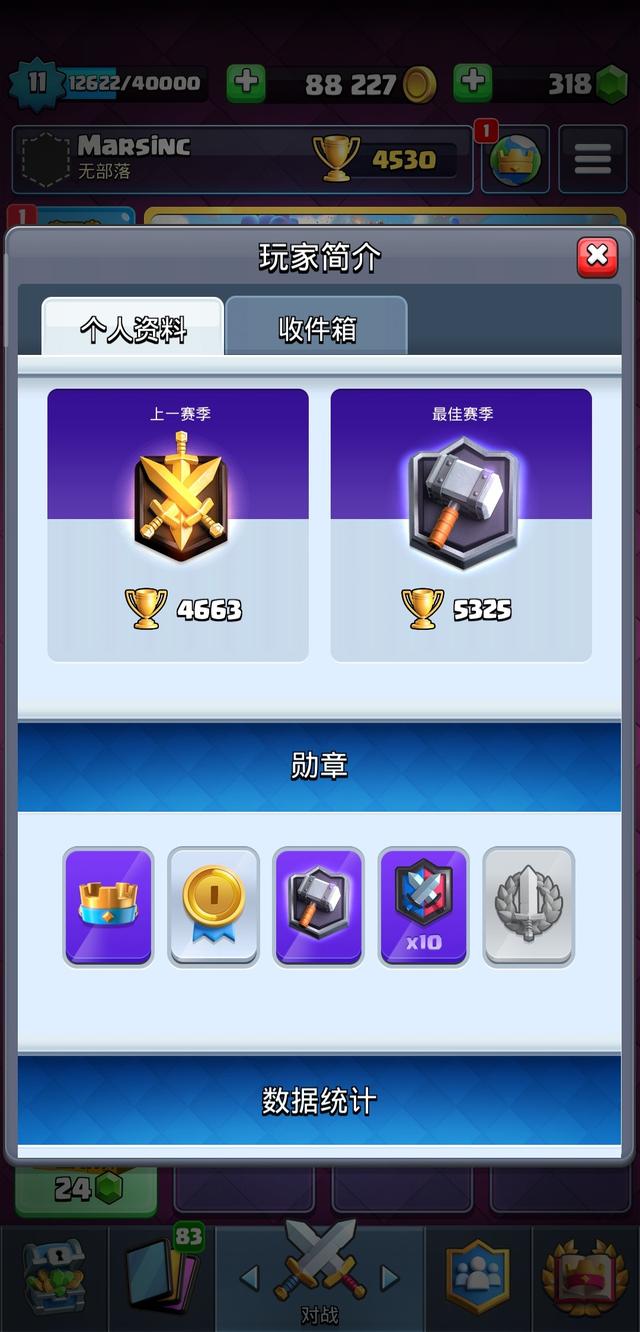Close the 玩家简介 dialog
Image resolution: width=640 pixels, height=1332 pixels.
click(x=597, y=257)
